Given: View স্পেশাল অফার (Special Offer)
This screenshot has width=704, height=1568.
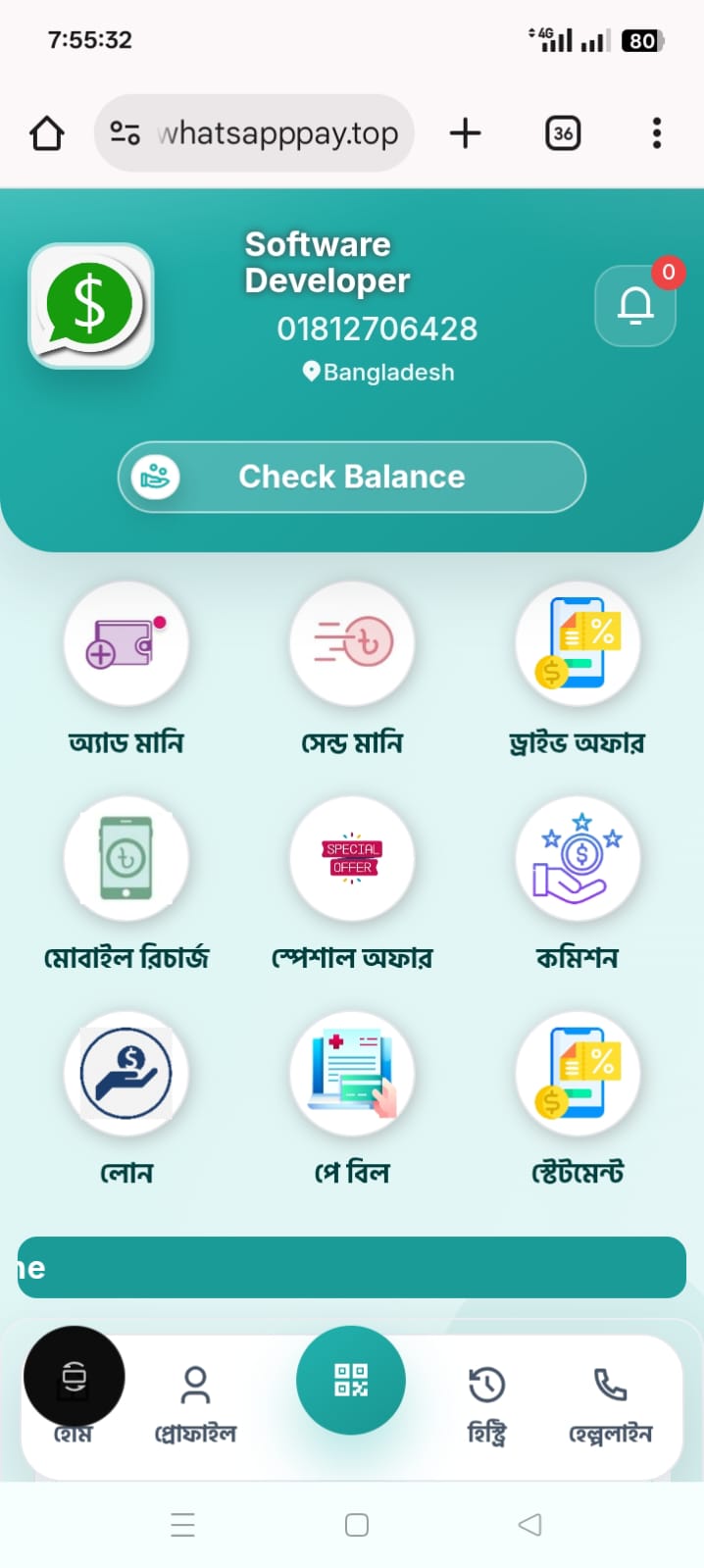Looking at the screenshot, I should pyautogui.click(x=352, y=859).
